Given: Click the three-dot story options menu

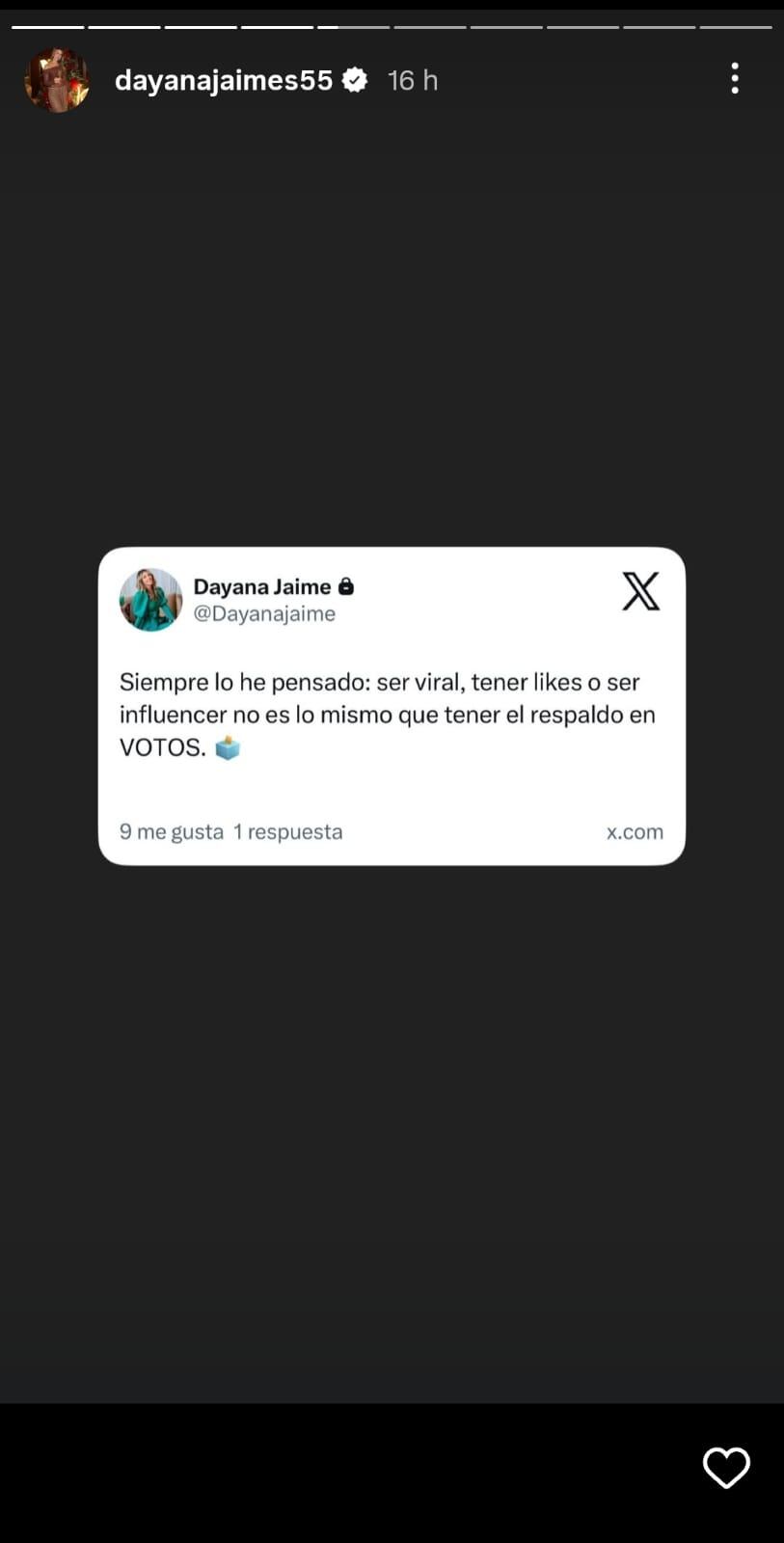Looking at the screenshot, I should click(735, 78).
